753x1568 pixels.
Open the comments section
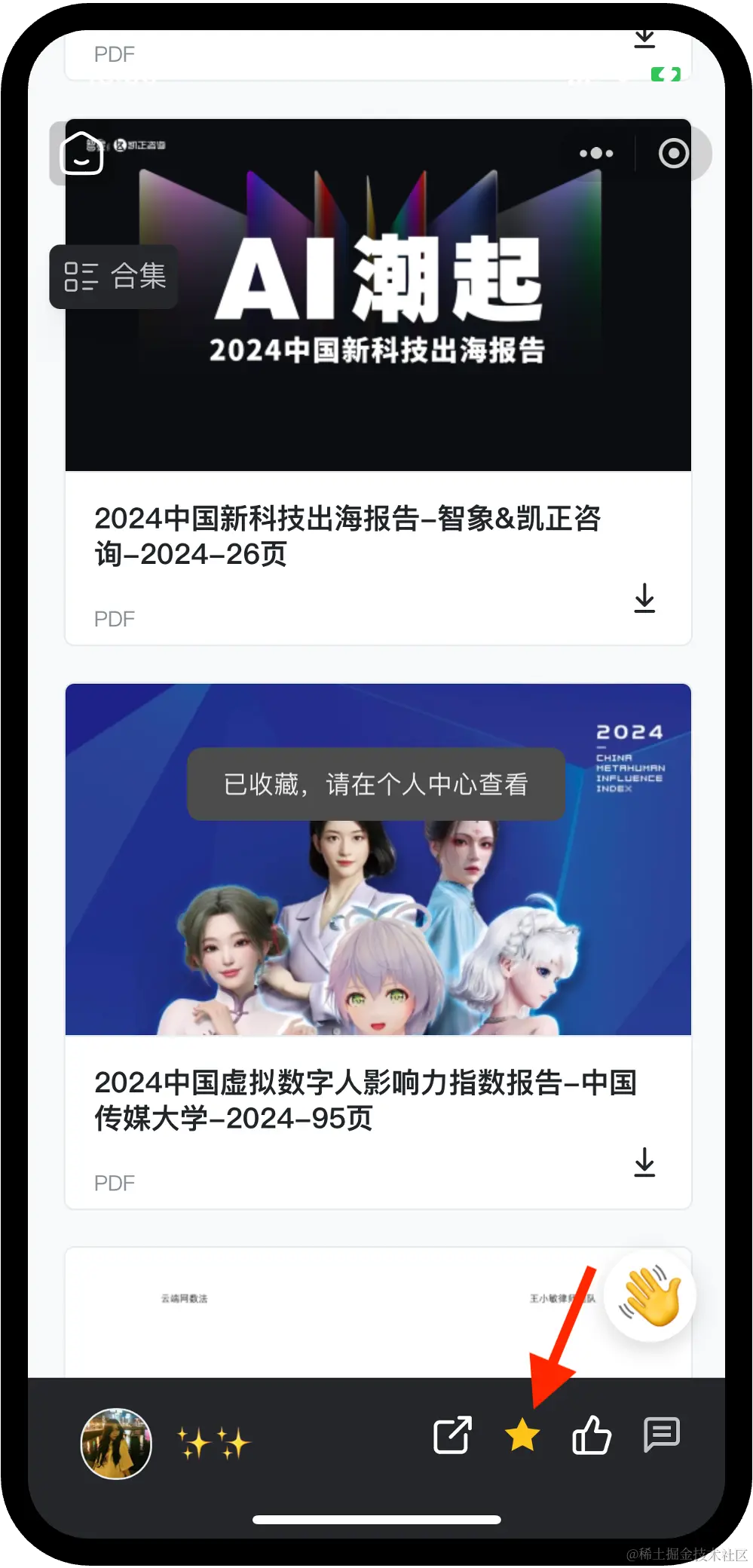pos(662,1435)
